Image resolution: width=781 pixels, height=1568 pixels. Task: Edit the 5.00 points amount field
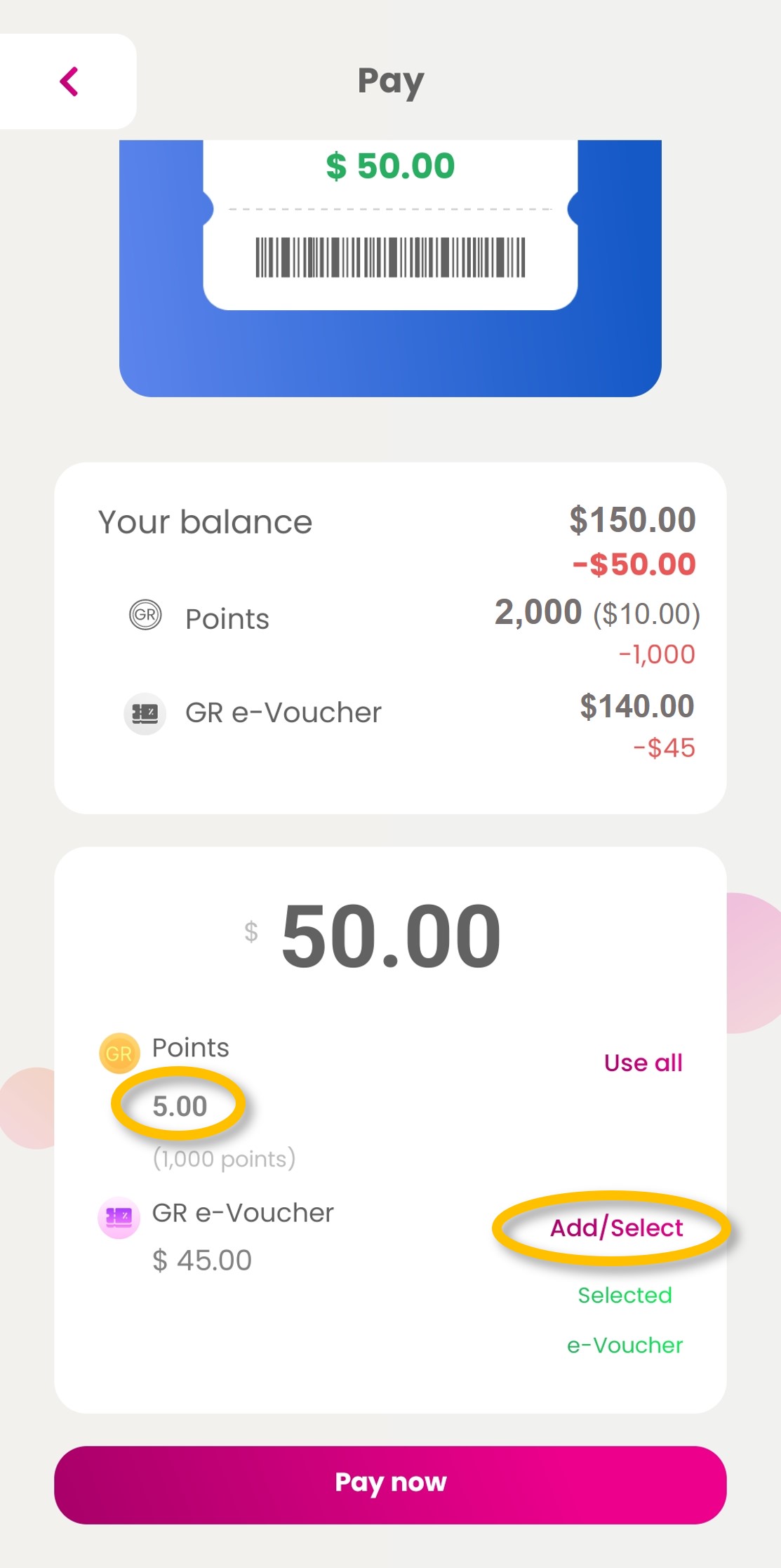180,1106
